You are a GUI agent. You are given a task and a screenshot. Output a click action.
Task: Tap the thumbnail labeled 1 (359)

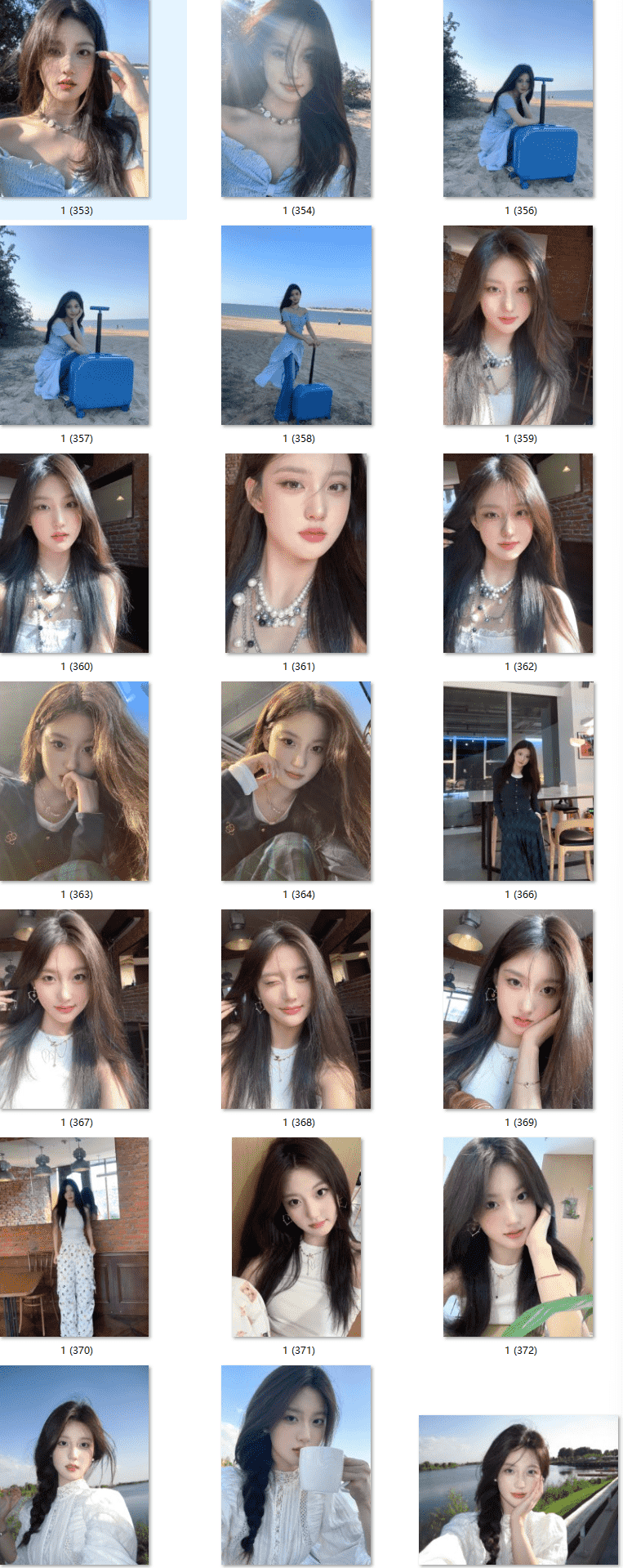[518, 325]
